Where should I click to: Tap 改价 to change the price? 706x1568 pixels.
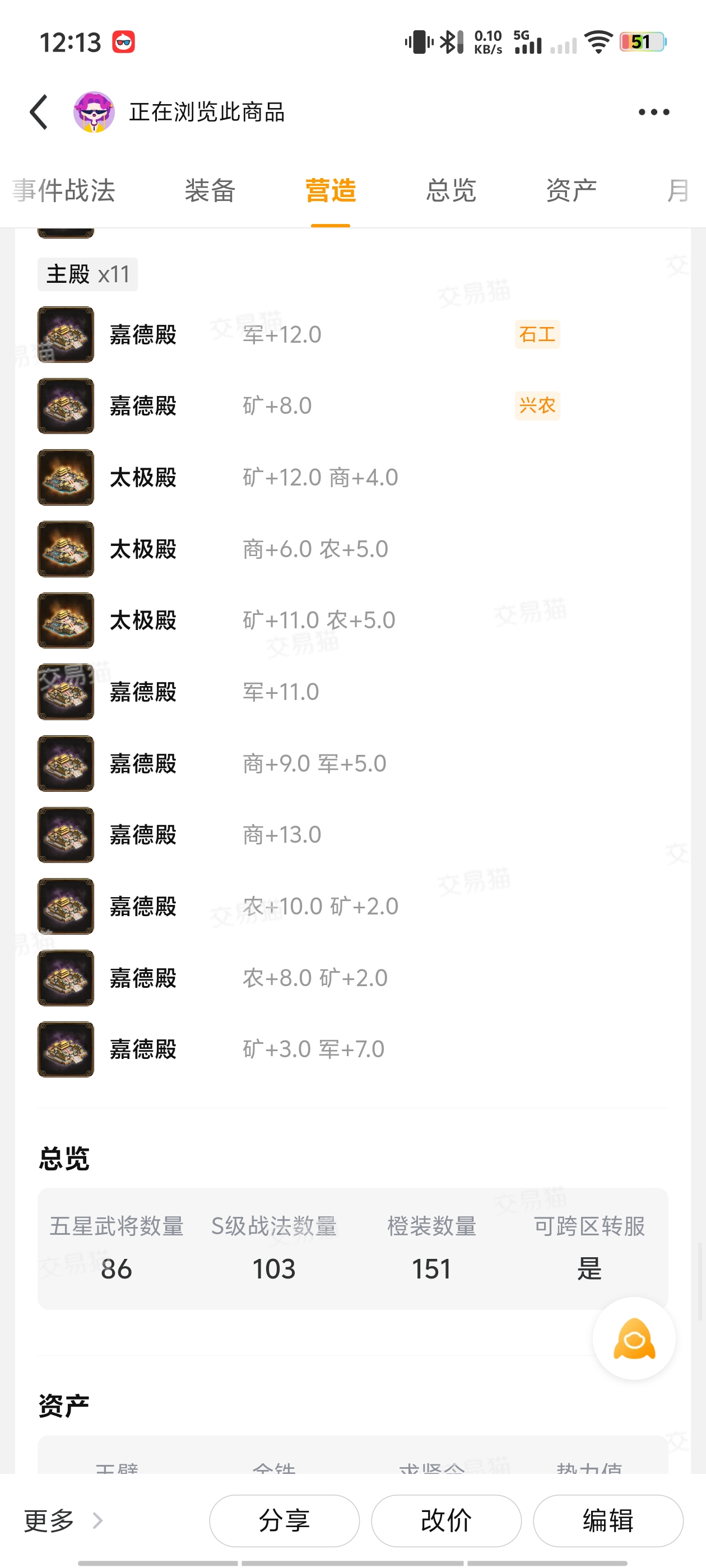tap(446, 1520)
